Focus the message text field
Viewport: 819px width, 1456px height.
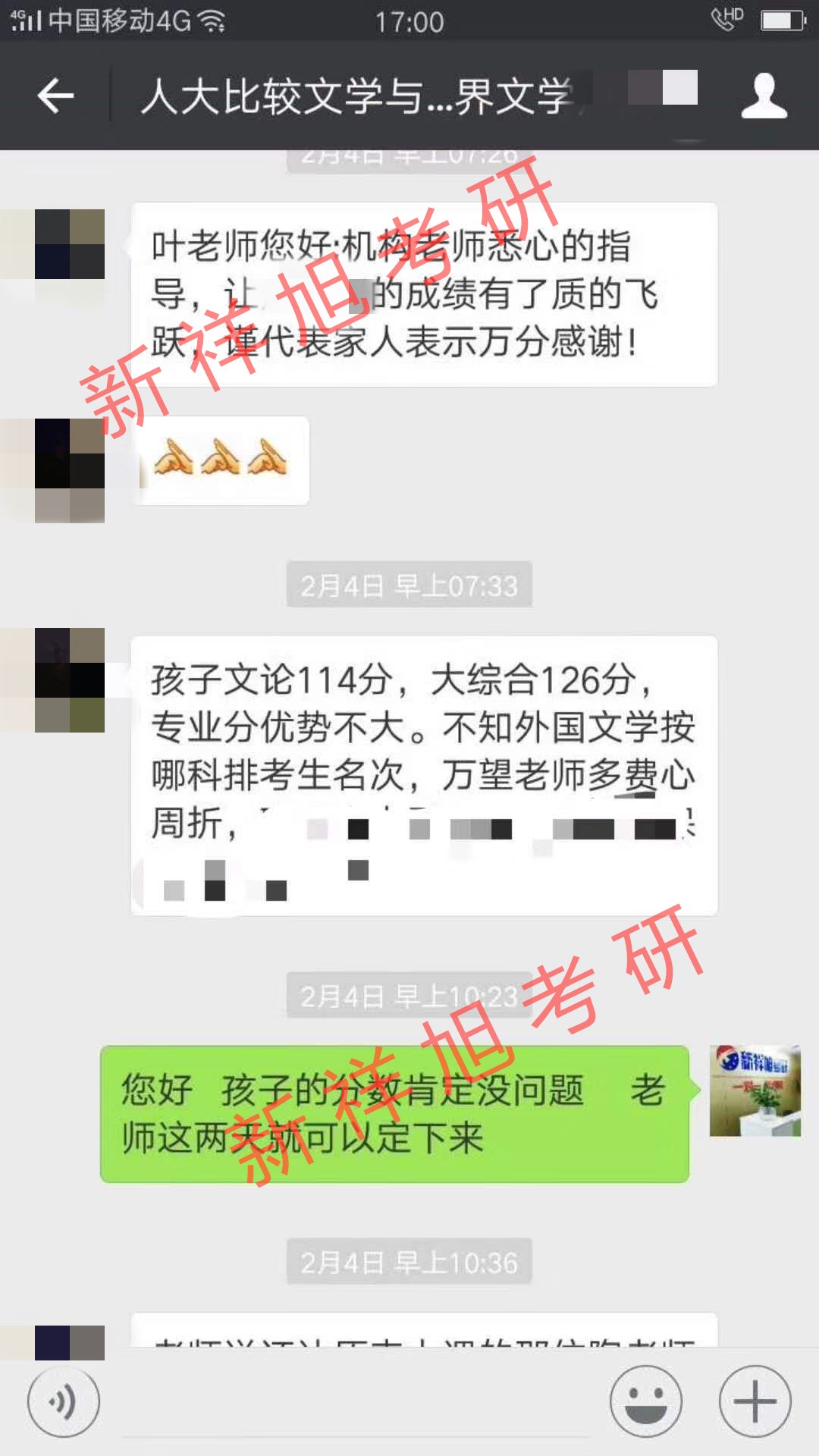pos(353,1403)
